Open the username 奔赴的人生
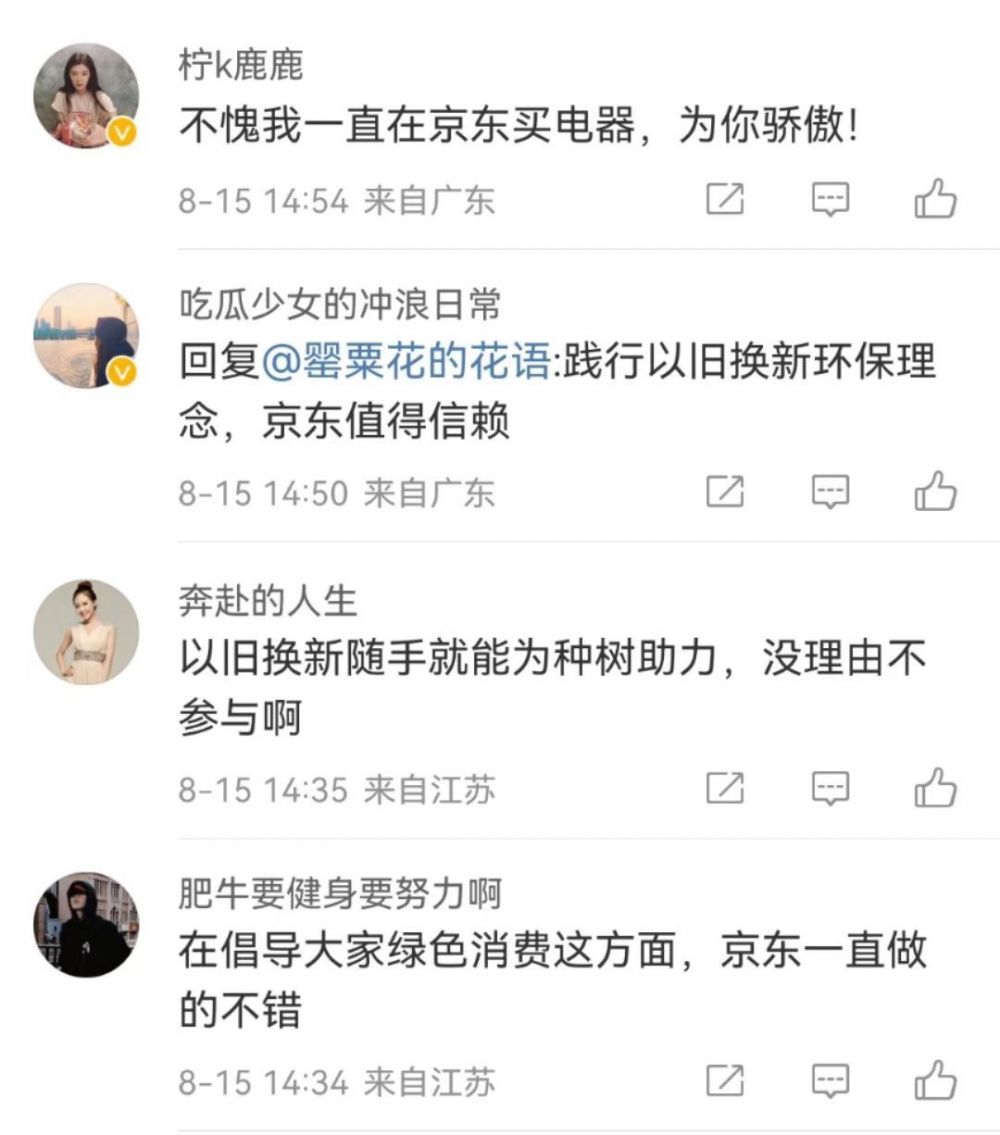Viewport: 1000px width, 1135px height. [x=268, y=600]
